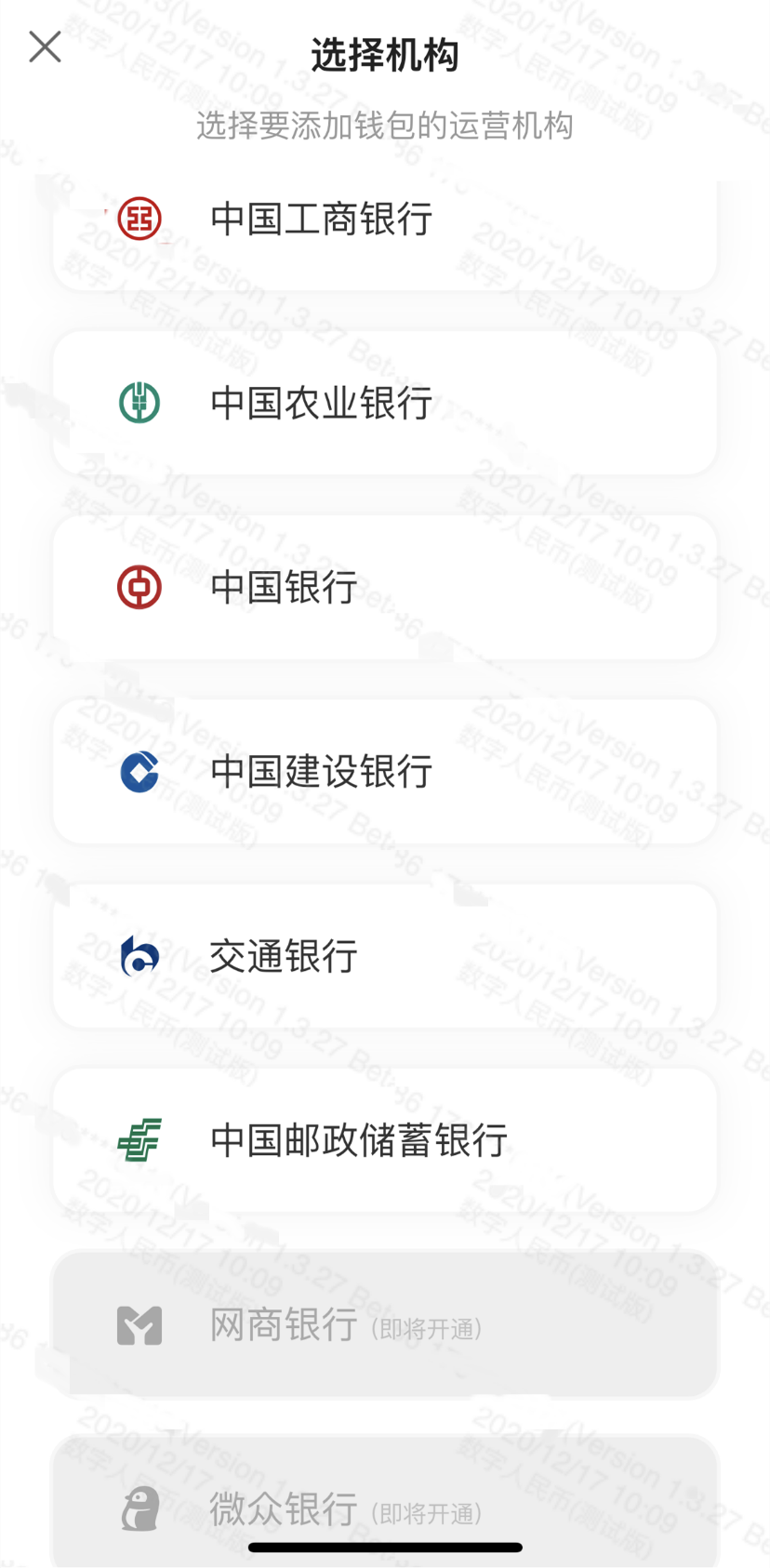Choose 交通银行 as operator
The width and height of the screenshot is (770, 1568).
pos(385,955)
